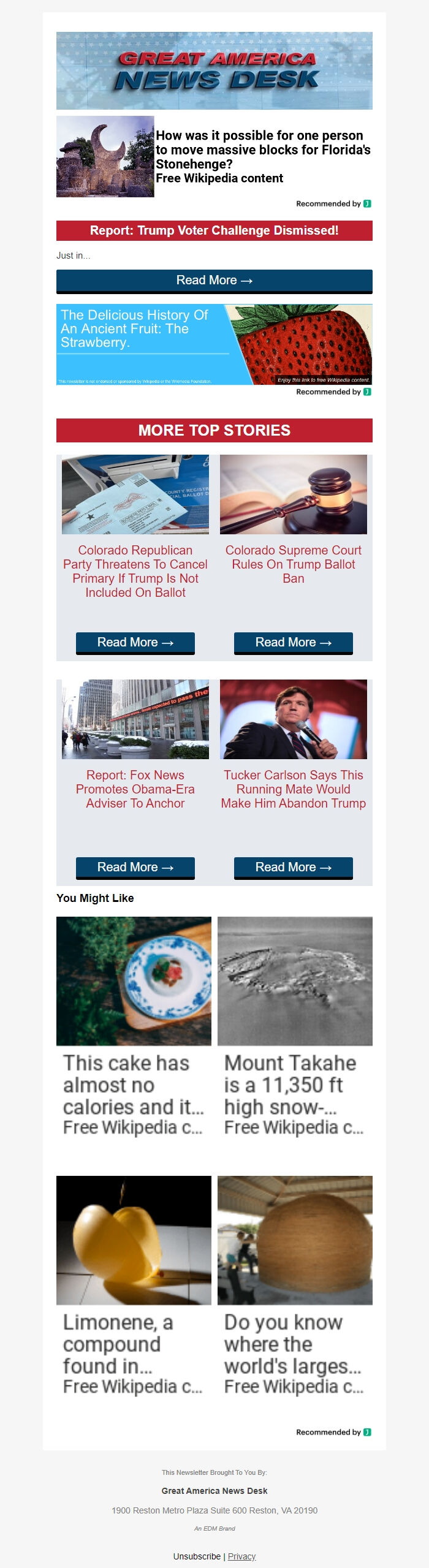The image size is (429, 1568).
Task: Open Fox News Promotes Obama-Era Adviser story
Action: pos(135,789)
